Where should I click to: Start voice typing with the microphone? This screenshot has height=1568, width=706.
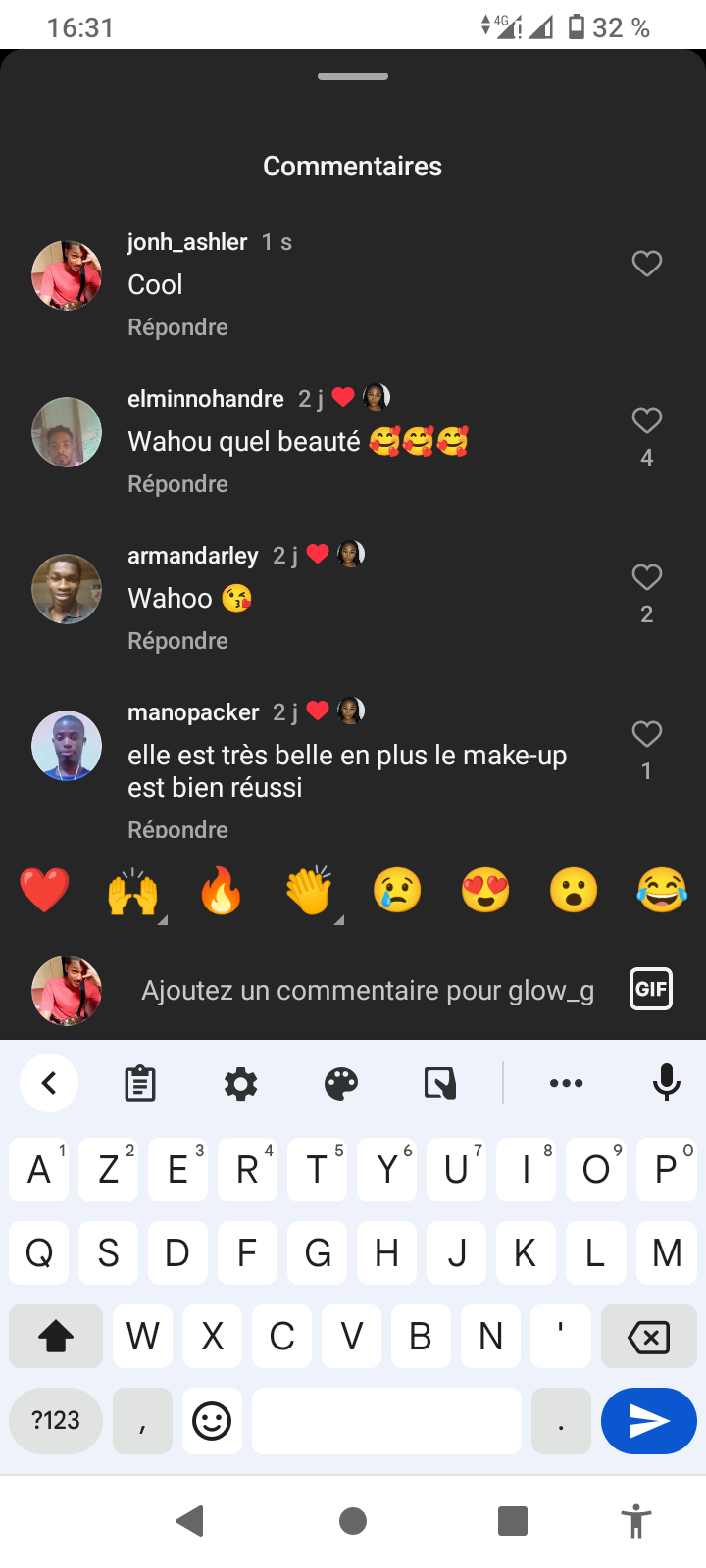[667, 1083]
